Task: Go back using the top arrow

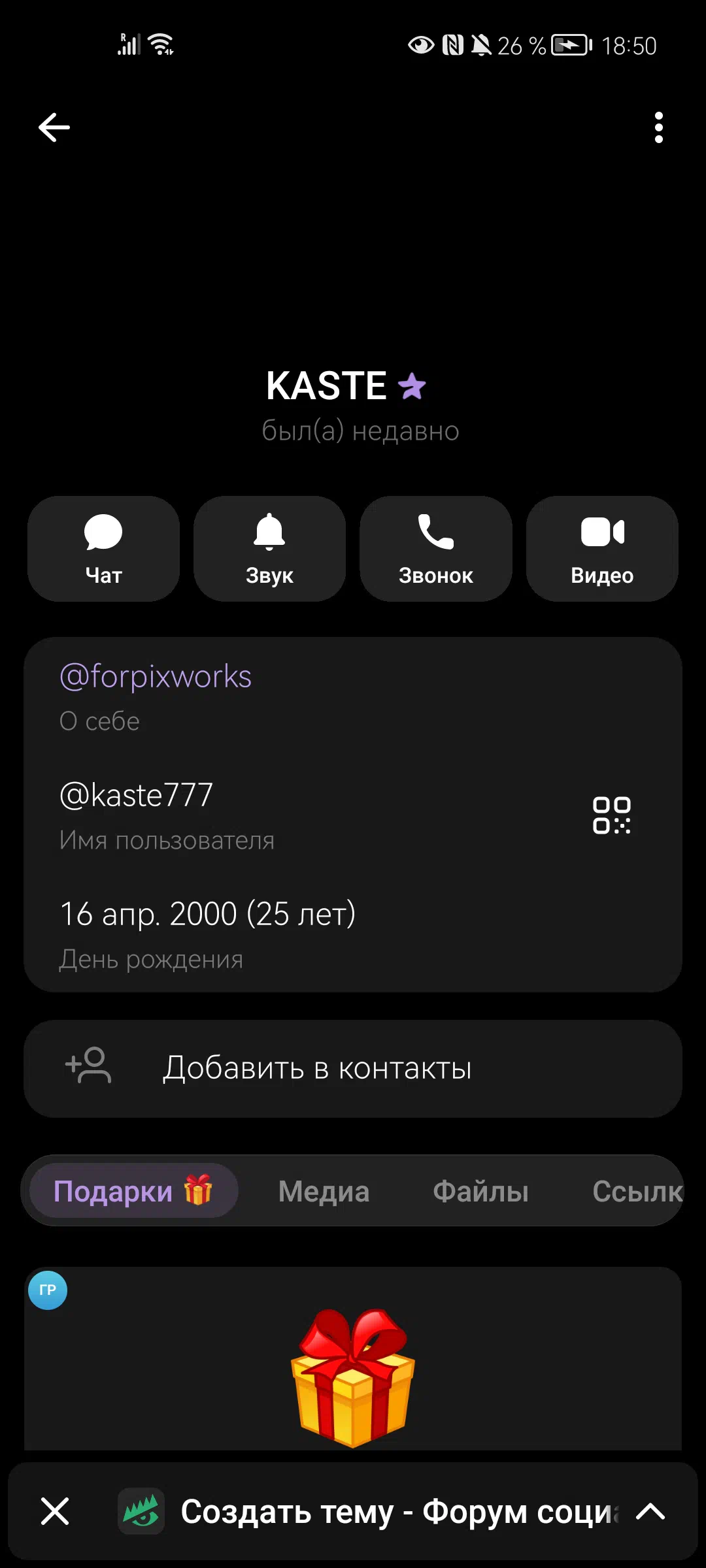Action: coord(54,127)
